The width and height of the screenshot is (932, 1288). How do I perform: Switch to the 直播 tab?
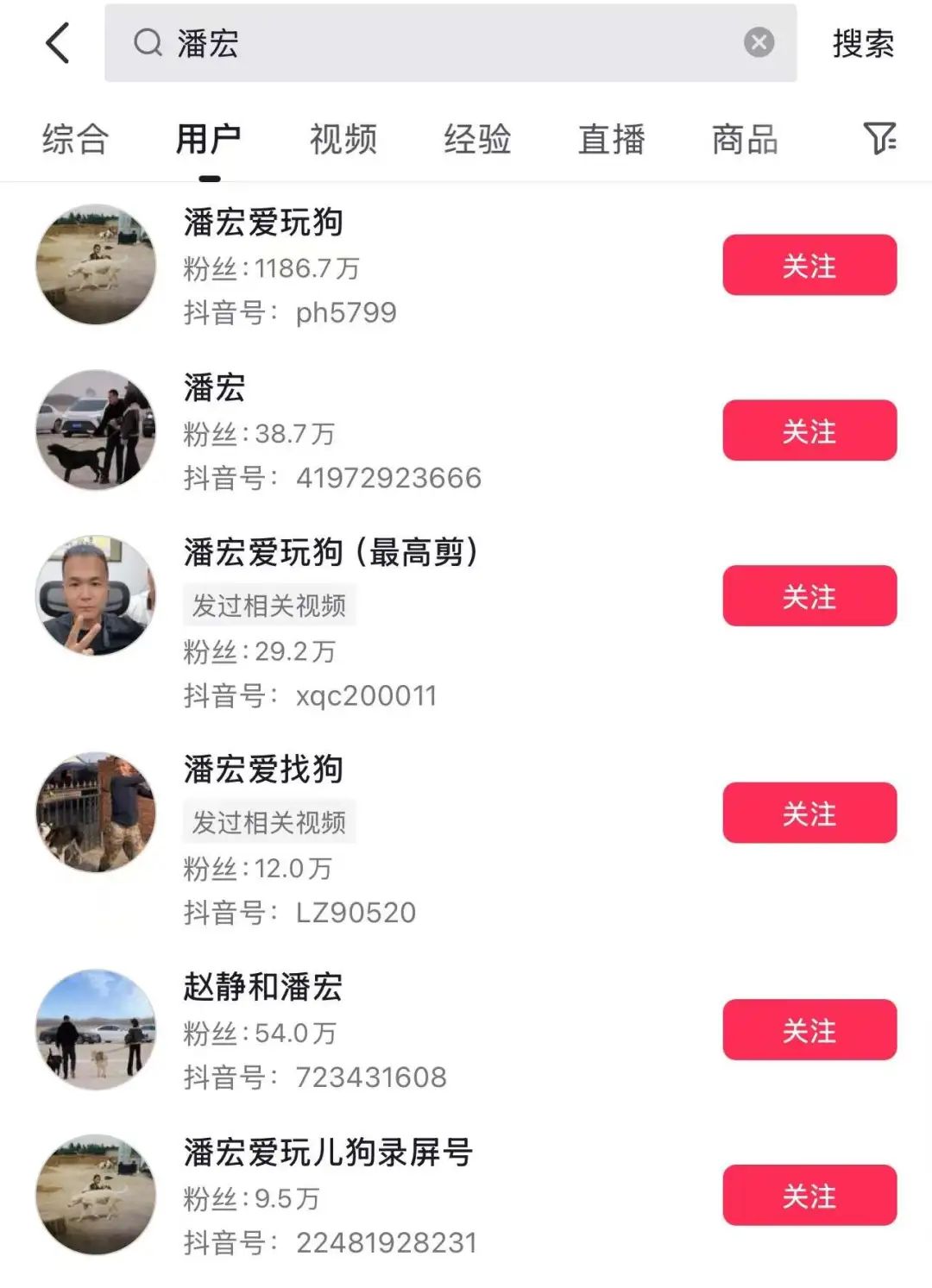[x=611, y=139]
